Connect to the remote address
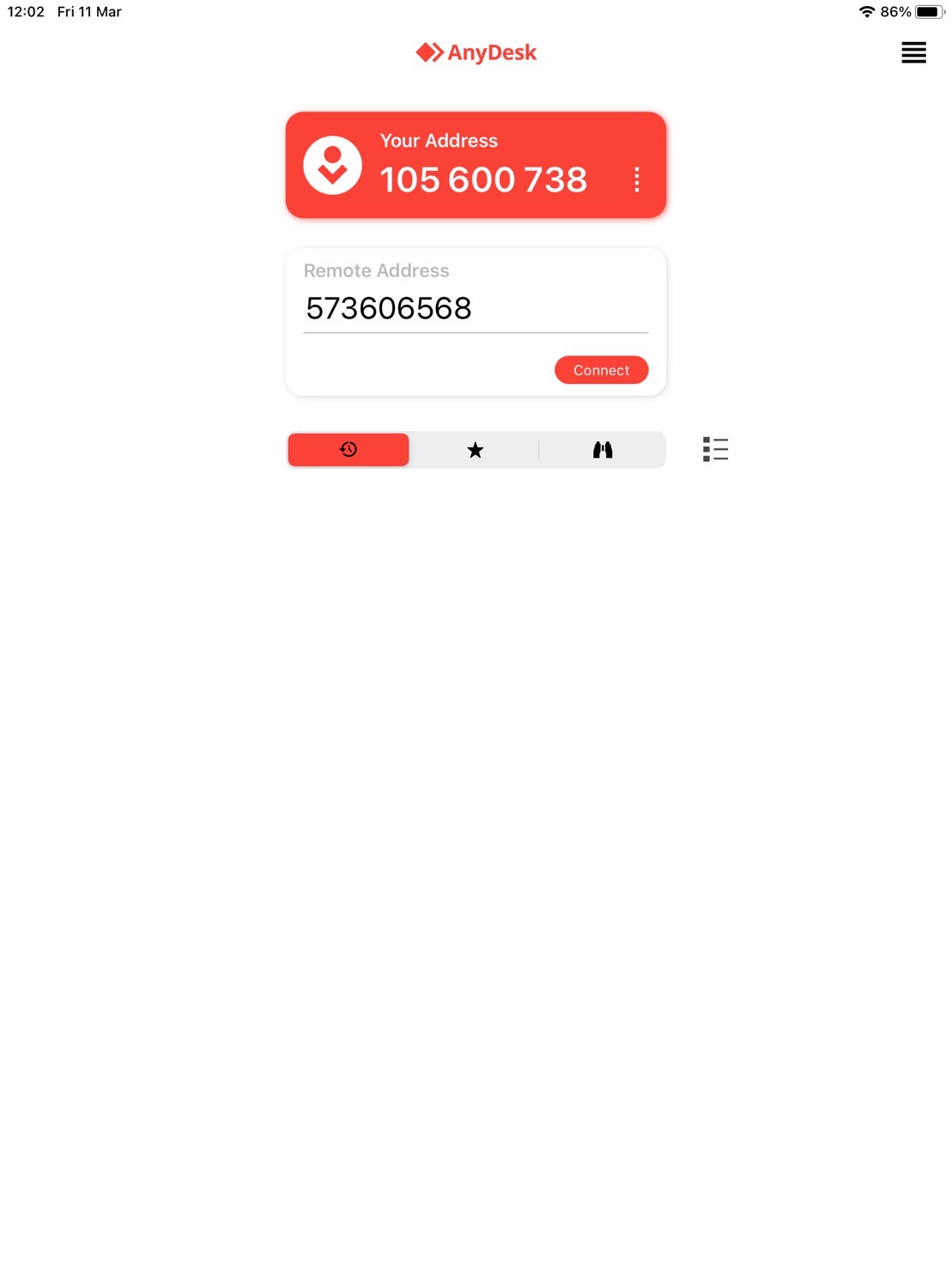 tap(601, 370)
